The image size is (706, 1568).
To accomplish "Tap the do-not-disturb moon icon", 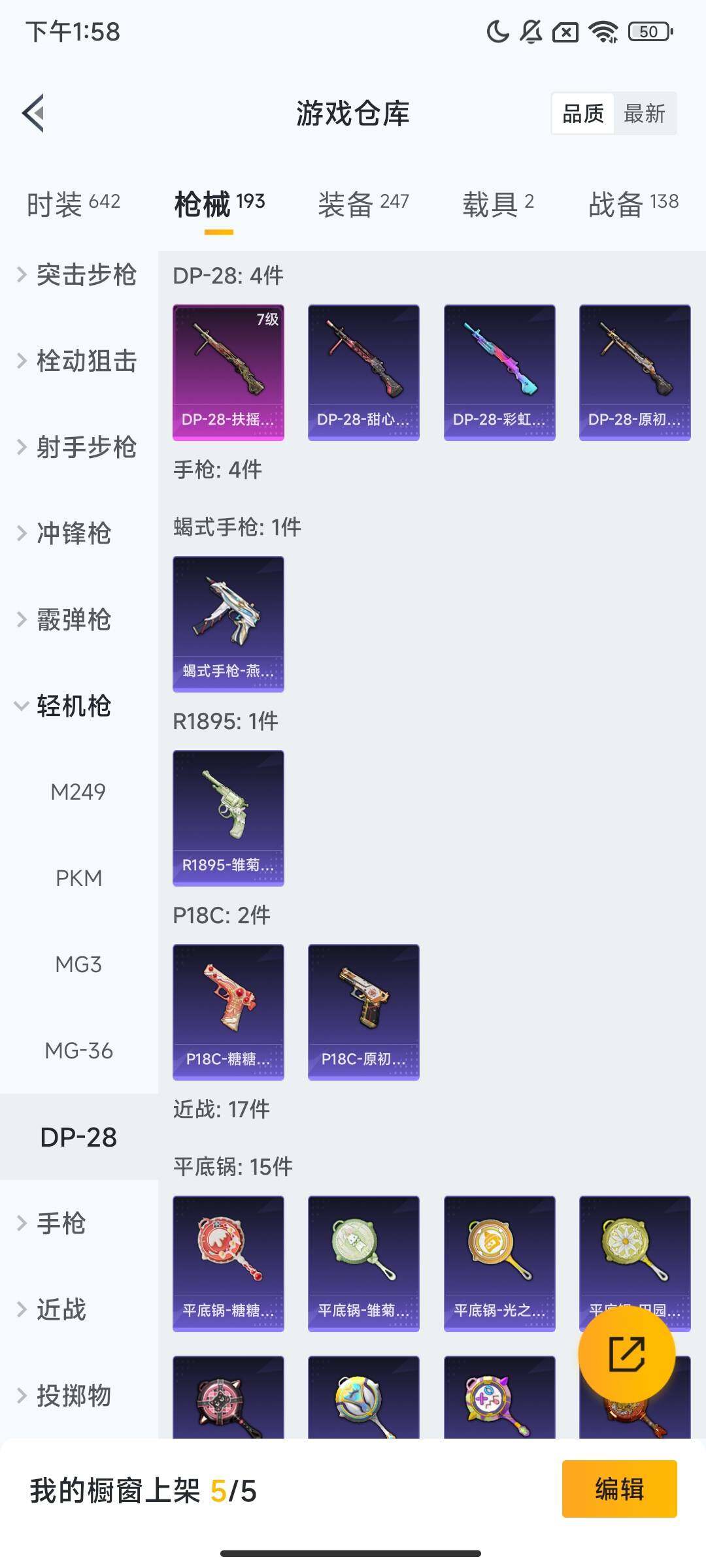I will (x=497, y=31).
